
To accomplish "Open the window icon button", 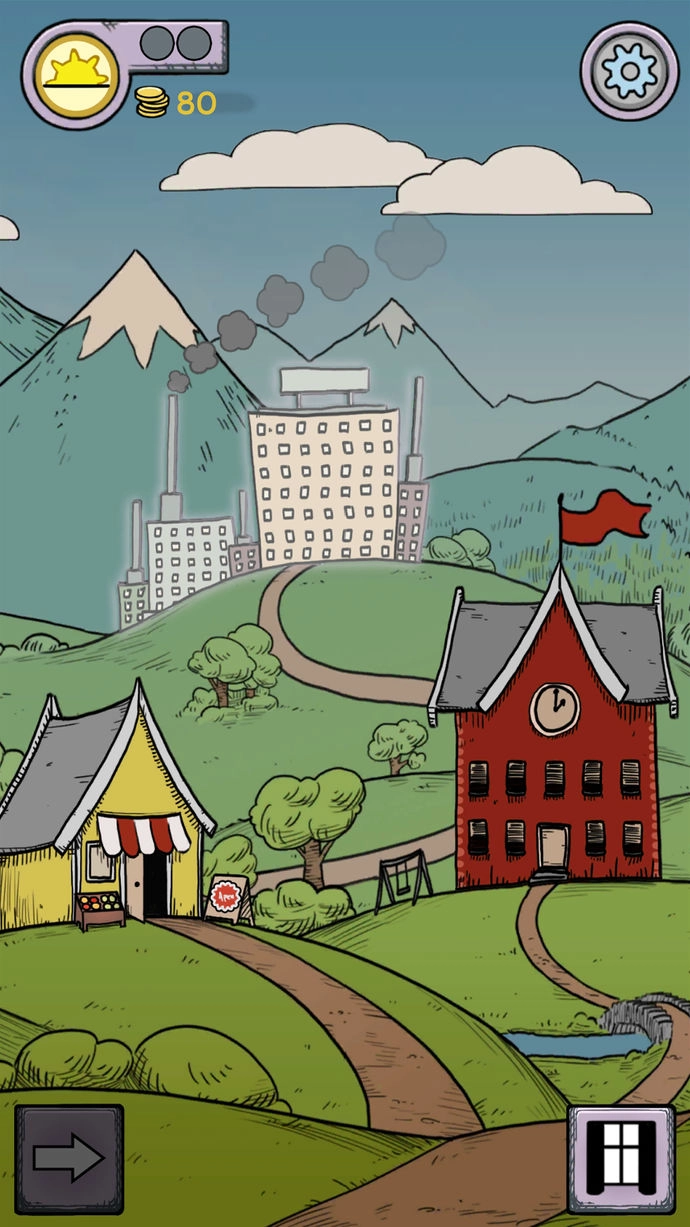I will pos(620,1158).
